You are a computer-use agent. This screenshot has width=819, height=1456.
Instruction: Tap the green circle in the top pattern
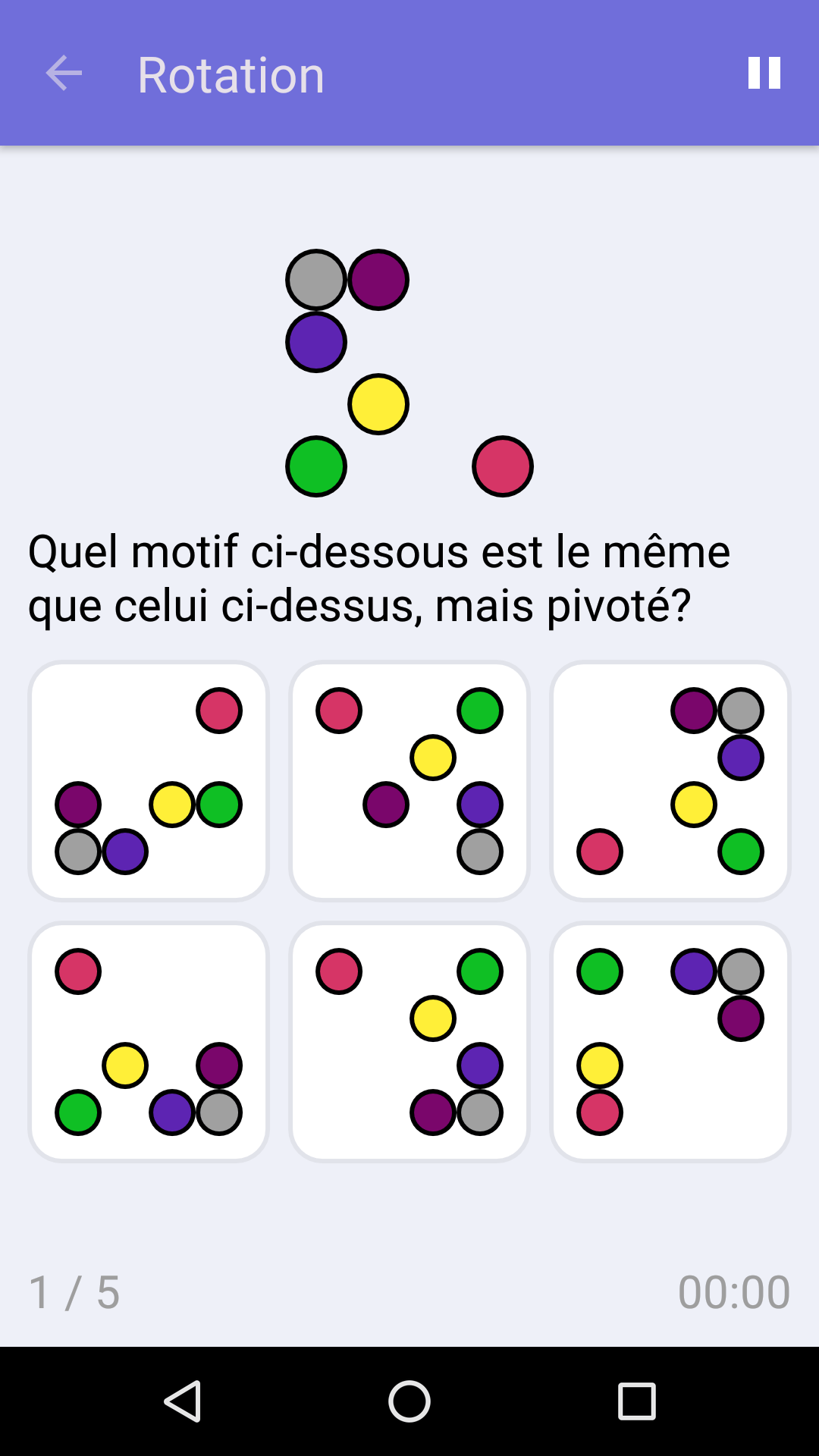click(x=315, y=466)
